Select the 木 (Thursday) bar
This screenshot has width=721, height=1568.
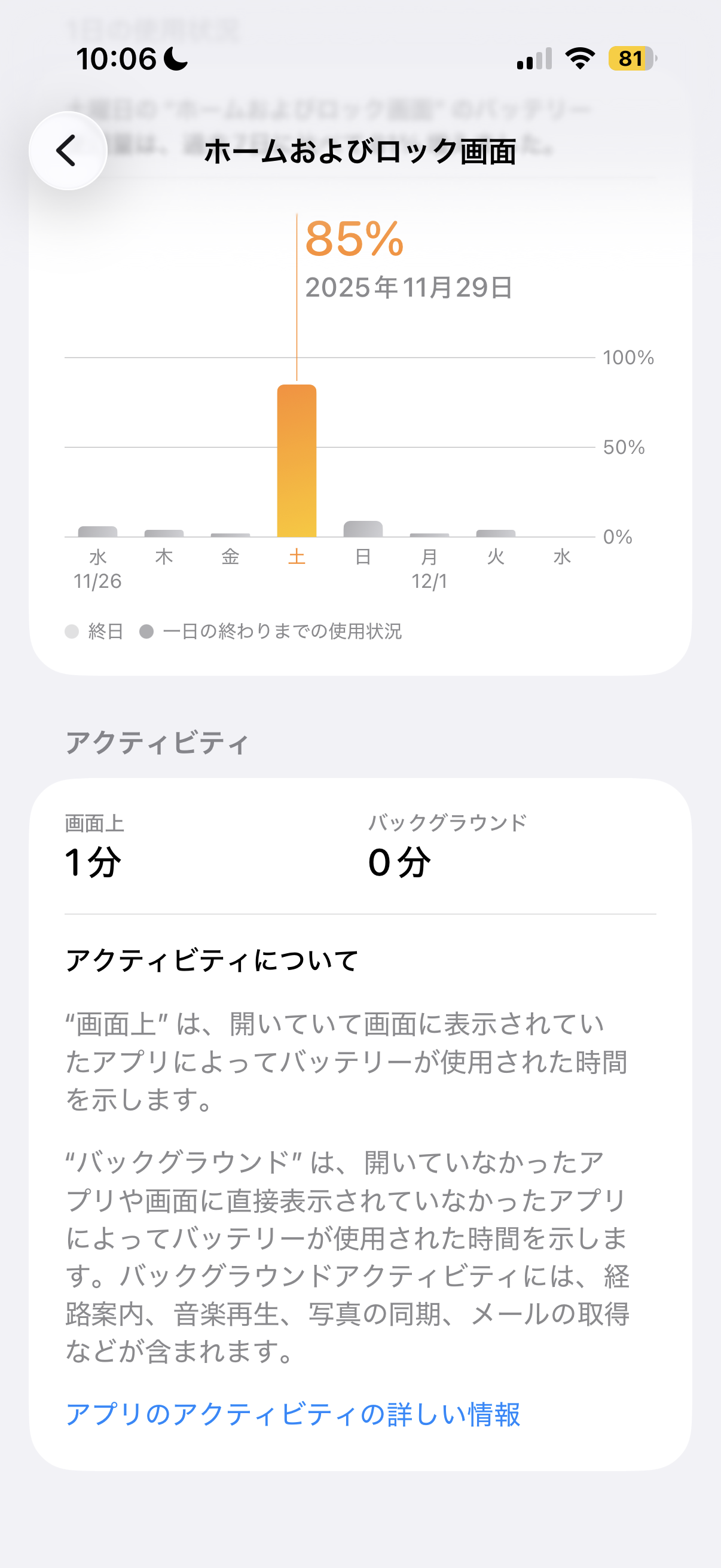point(164,533)
